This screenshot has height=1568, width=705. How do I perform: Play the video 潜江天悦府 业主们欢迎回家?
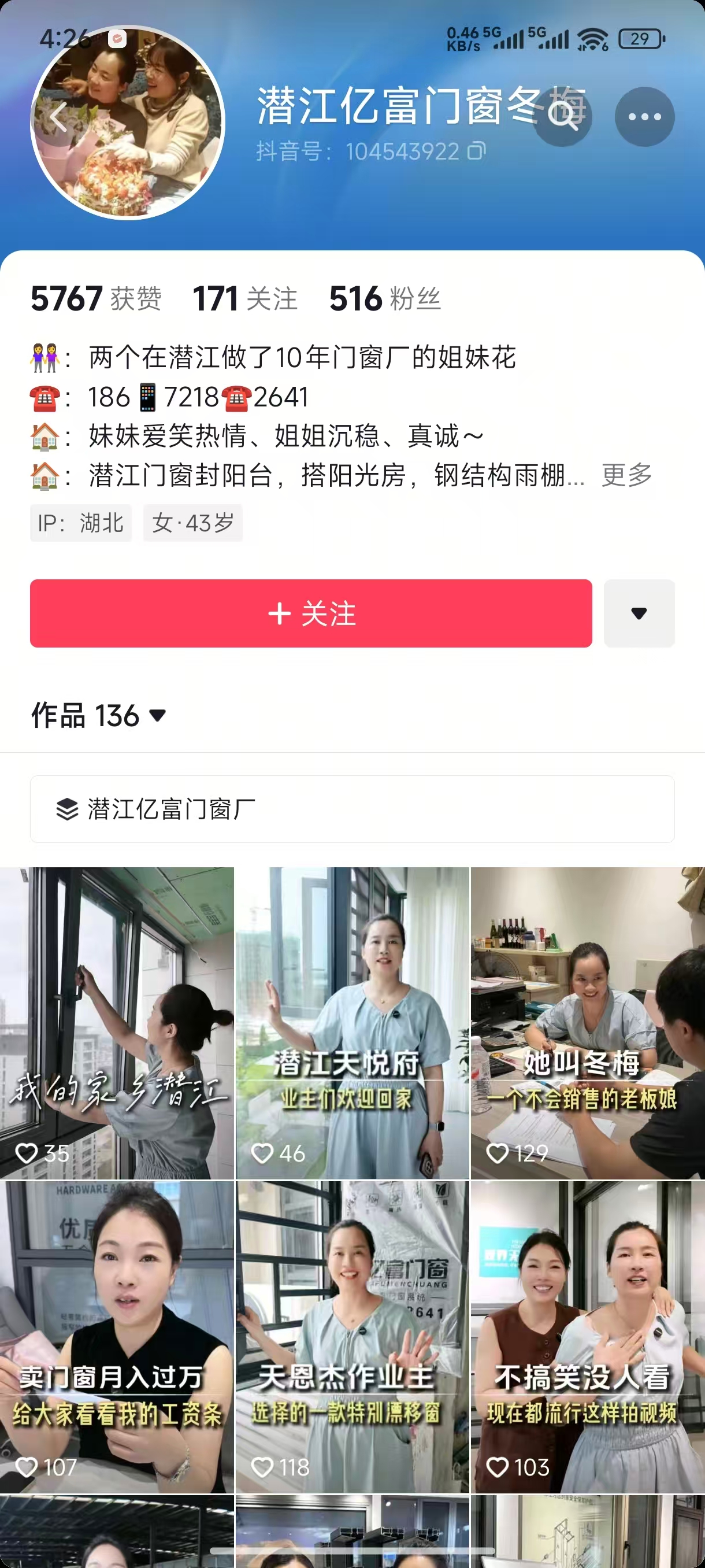pos(352,1023)
